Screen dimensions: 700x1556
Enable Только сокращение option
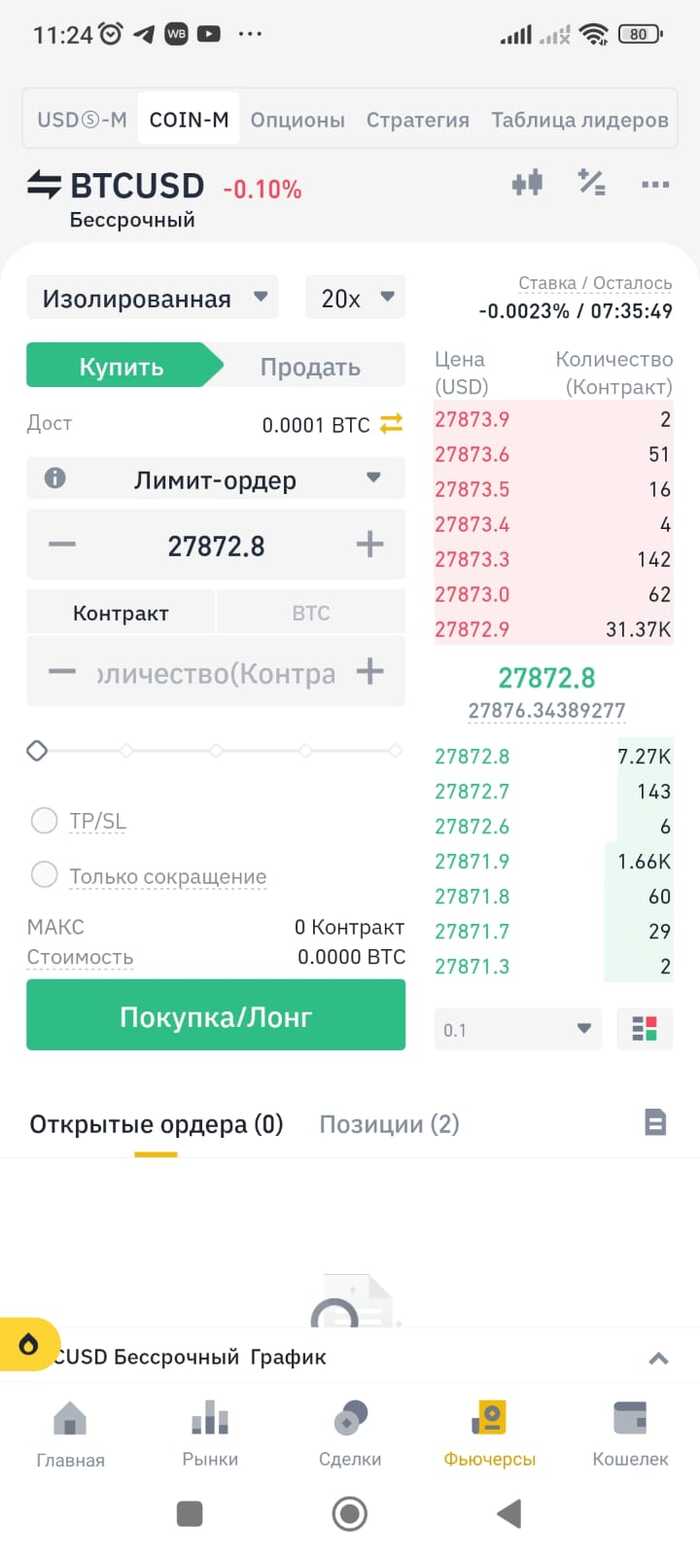click(45, 876)
